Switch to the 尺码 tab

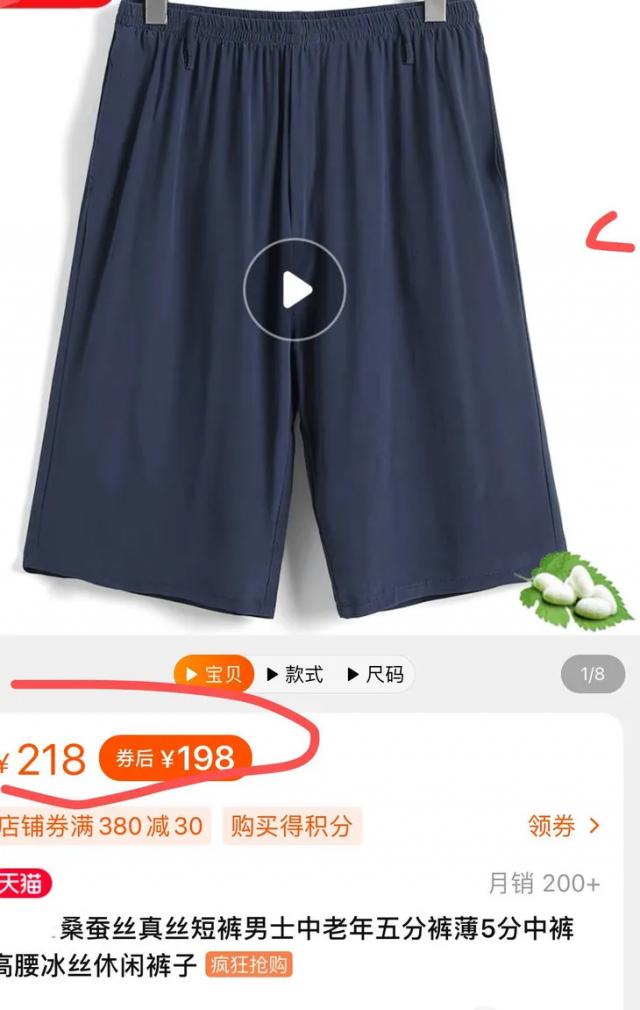pyautogui.click(x=376, y=675)
